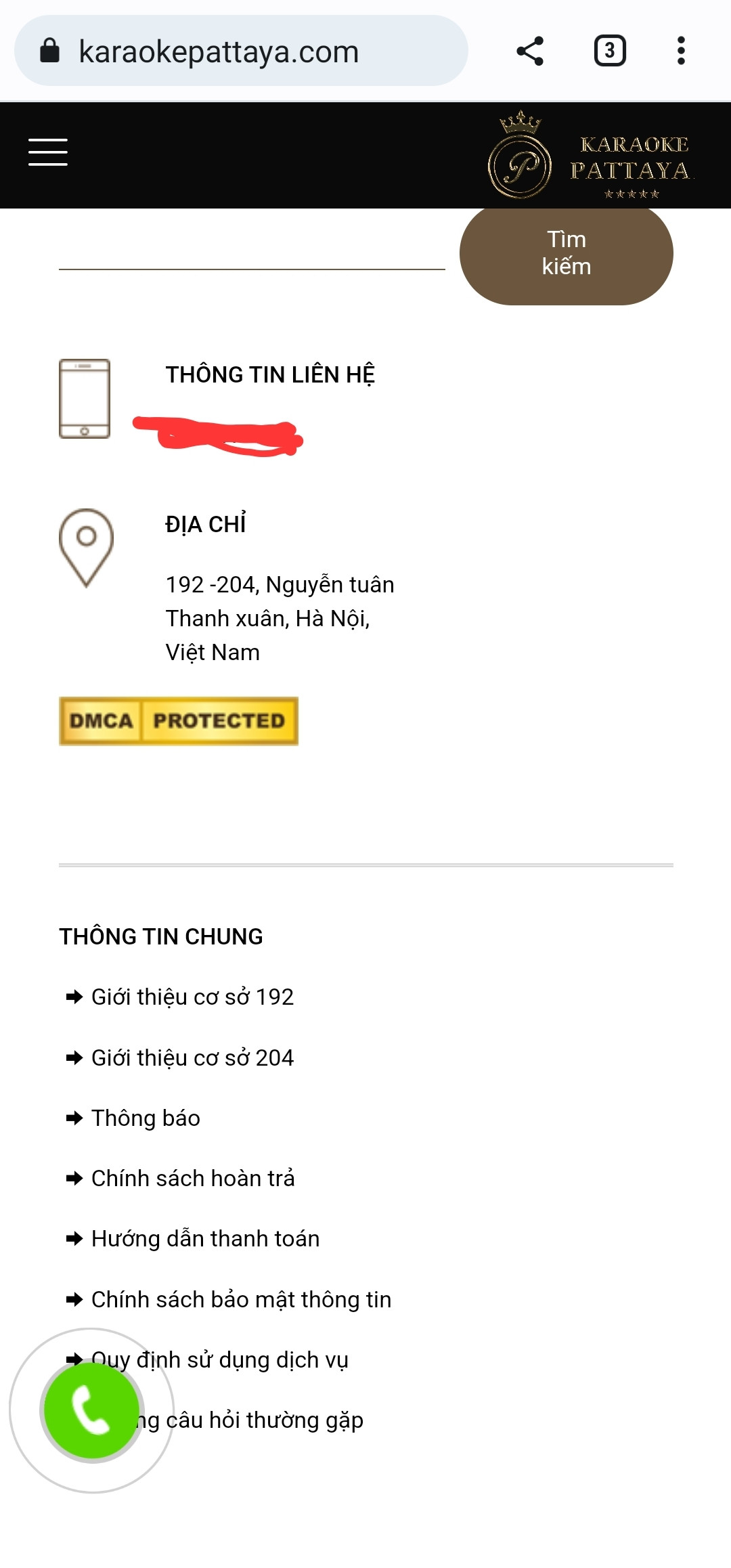Open the hamburger navigation menu
Screen dimensions: 731x1568
coord(47,153)
